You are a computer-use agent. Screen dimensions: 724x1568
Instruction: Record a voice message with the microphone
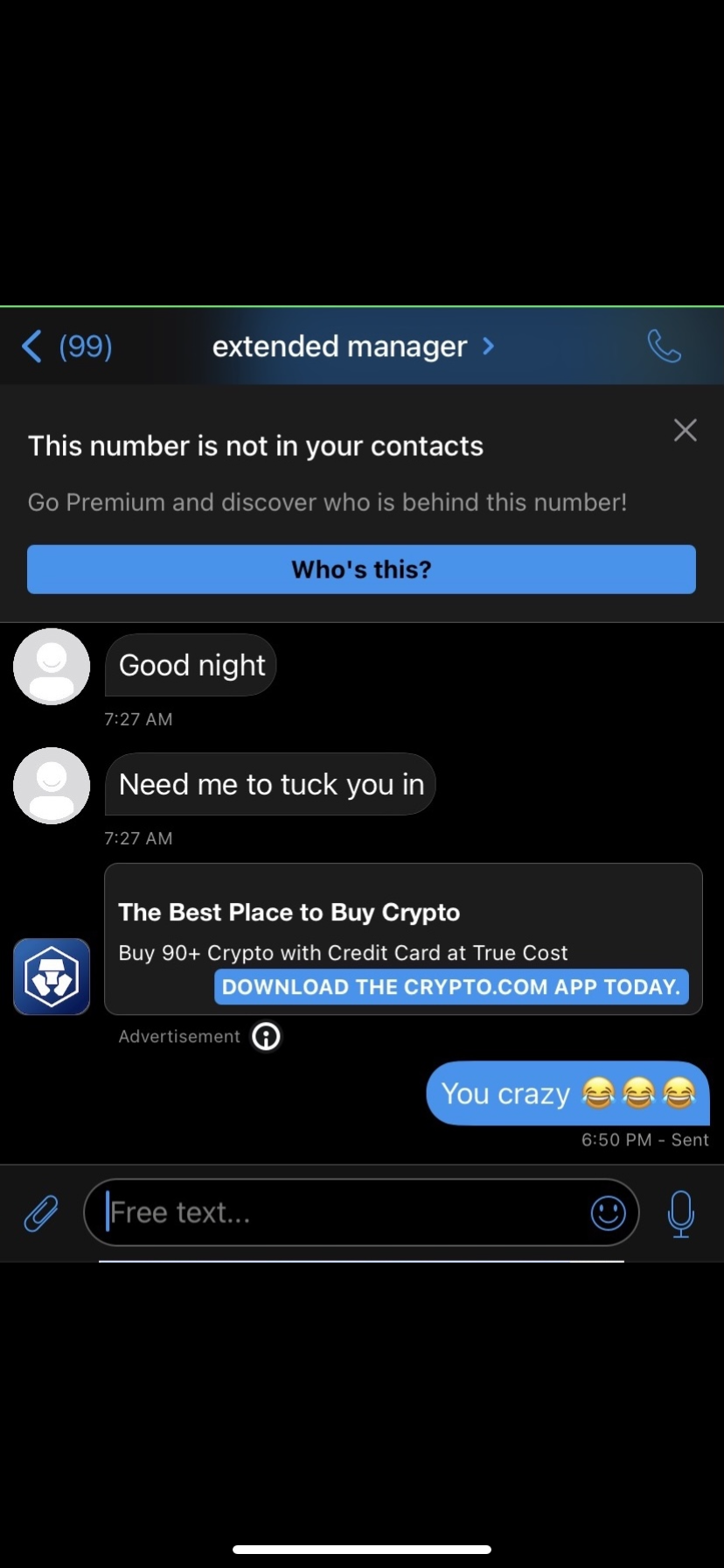click(x=680, y=1213)
